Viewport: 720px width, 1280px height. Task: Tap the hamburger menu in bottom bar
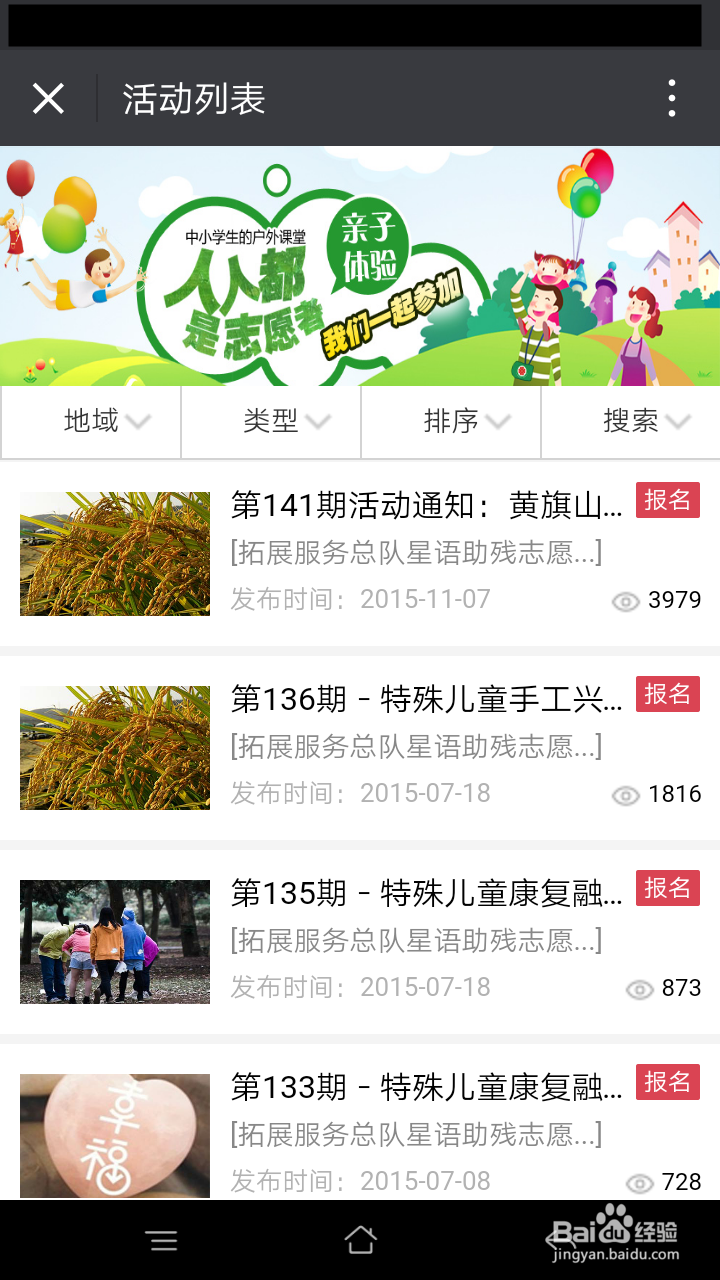point(162,1240)
